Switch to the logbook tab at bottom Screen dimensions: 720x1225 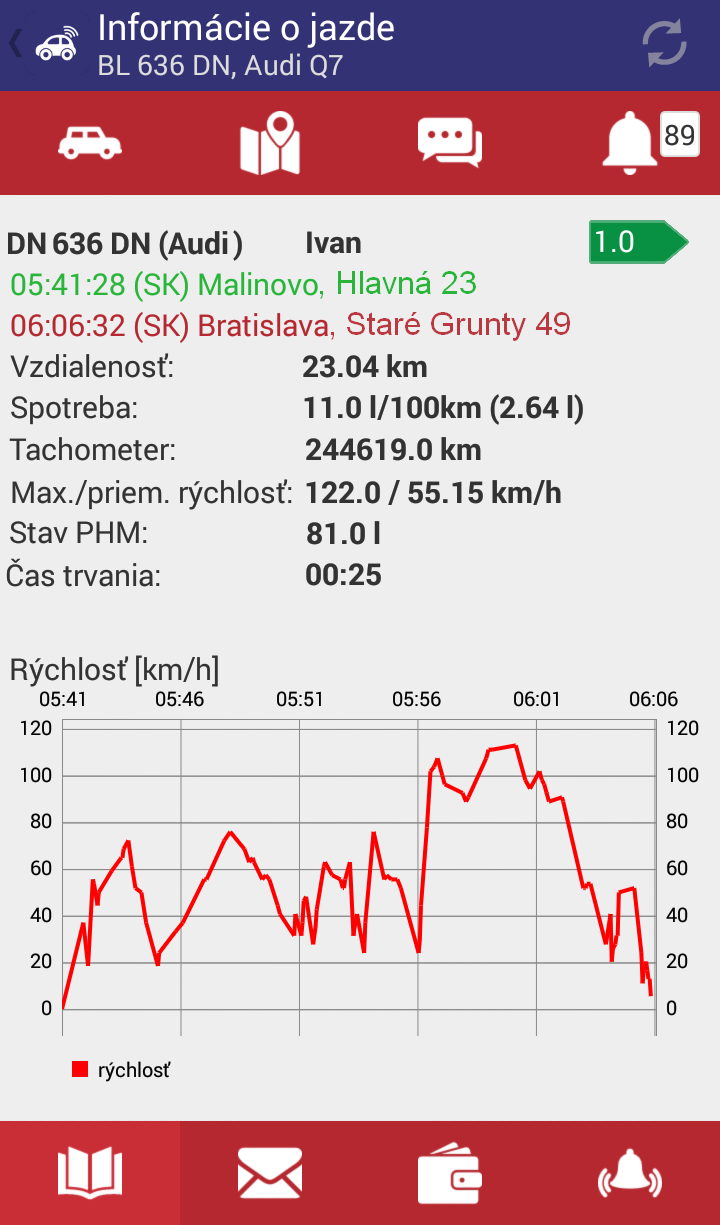click(x=90, y=1173)
